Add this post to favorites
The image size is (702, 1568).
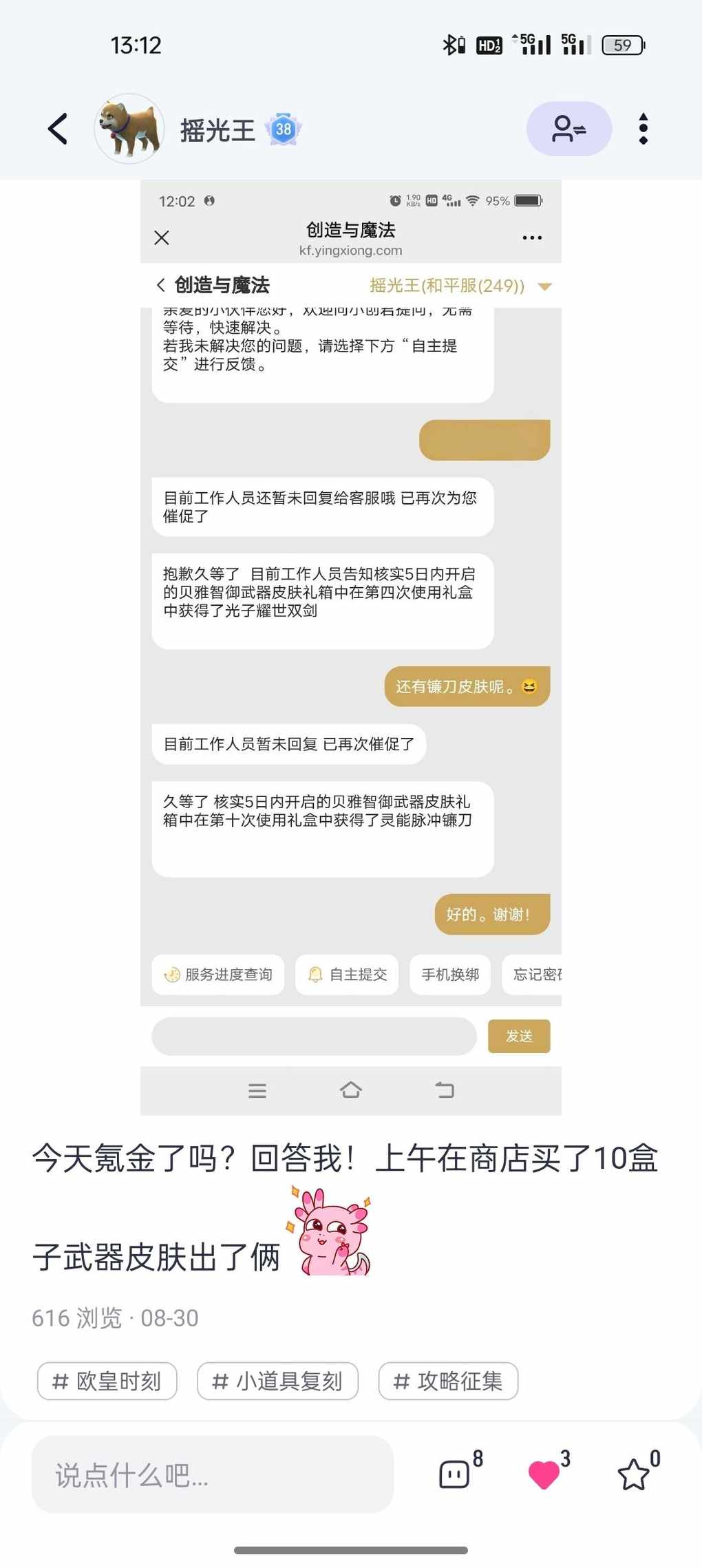pyautogui.click(x=633, y=1474)
